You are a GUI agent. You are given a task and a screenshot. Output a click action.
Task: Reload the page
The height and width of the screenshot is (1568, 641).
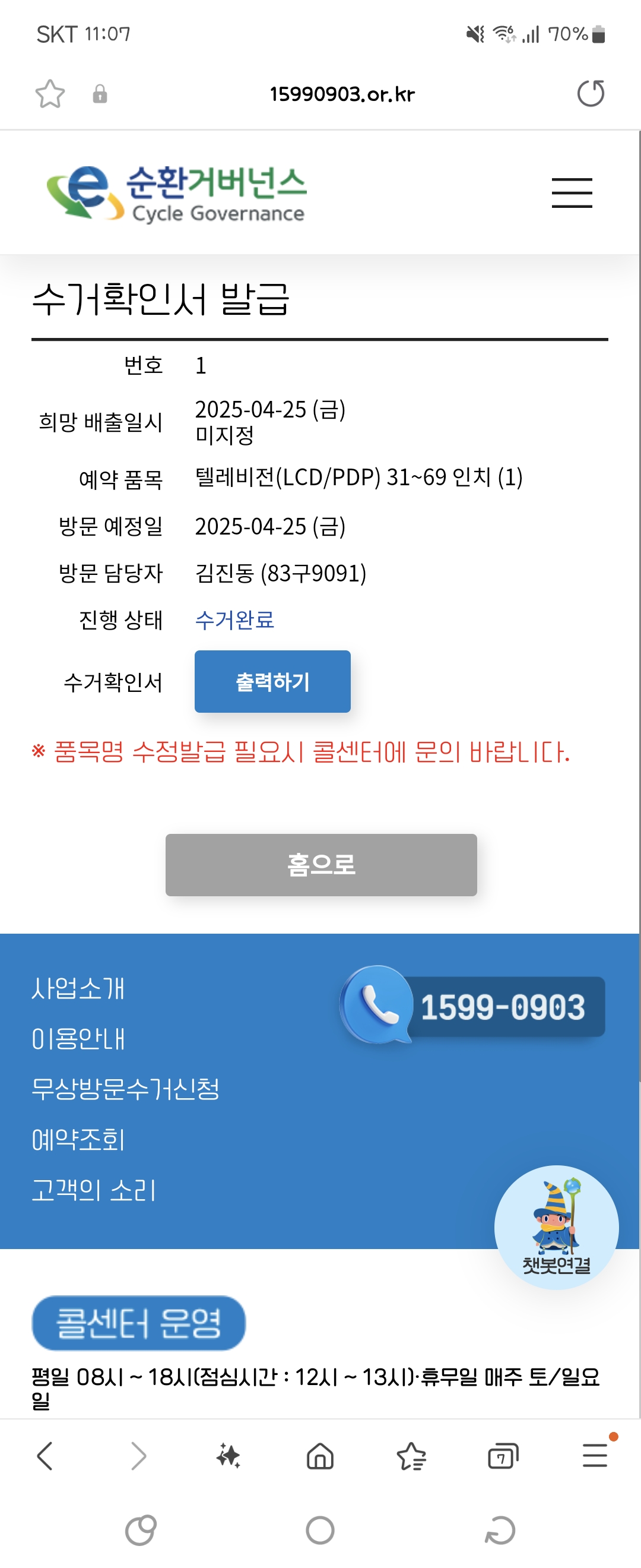tap(590, 94)
